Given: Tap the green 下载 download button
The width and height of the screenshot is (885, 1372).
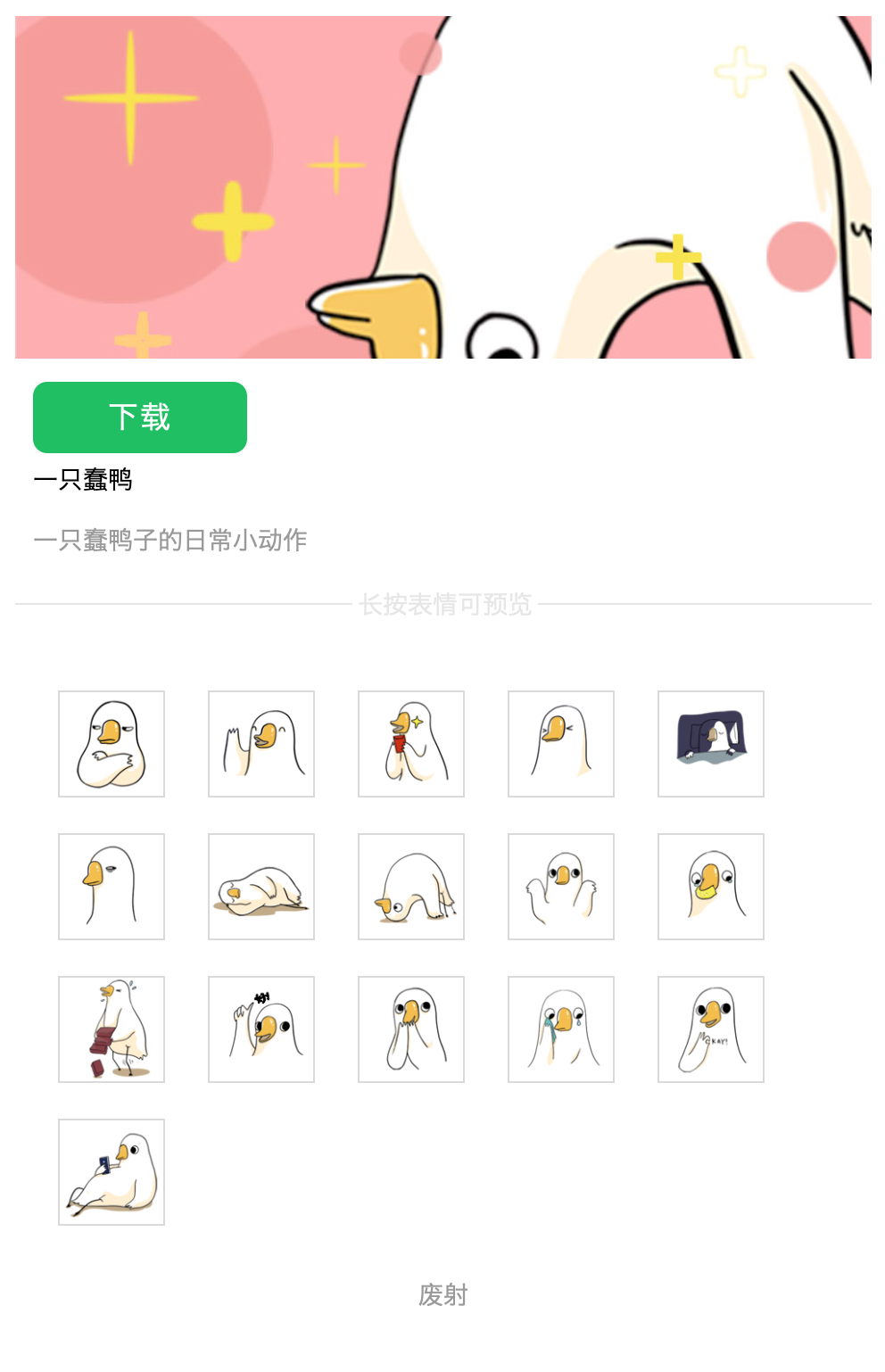Looking at the screenshot, I should 140,417.
